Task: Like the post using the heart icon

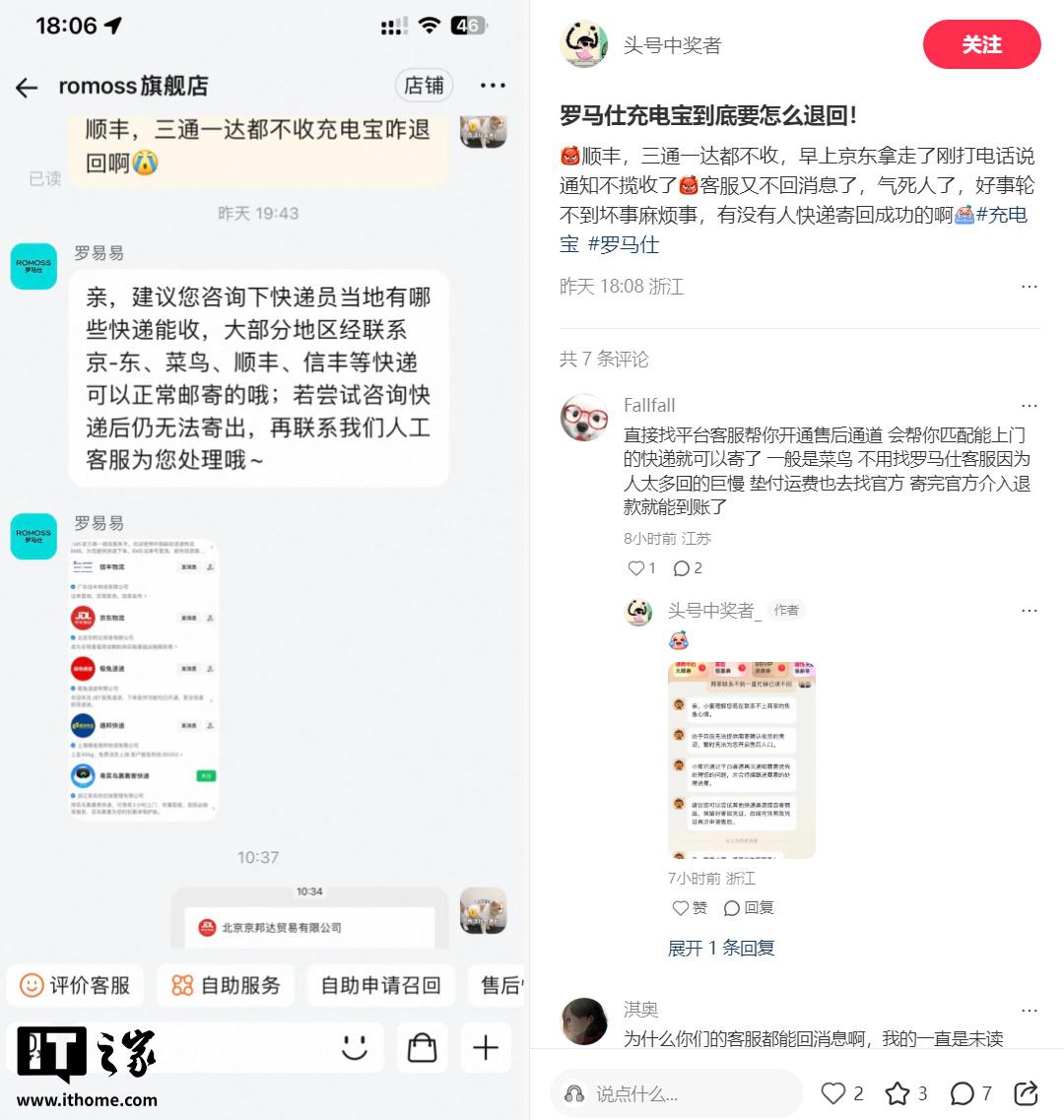Action: click(x=834, y=1093)
